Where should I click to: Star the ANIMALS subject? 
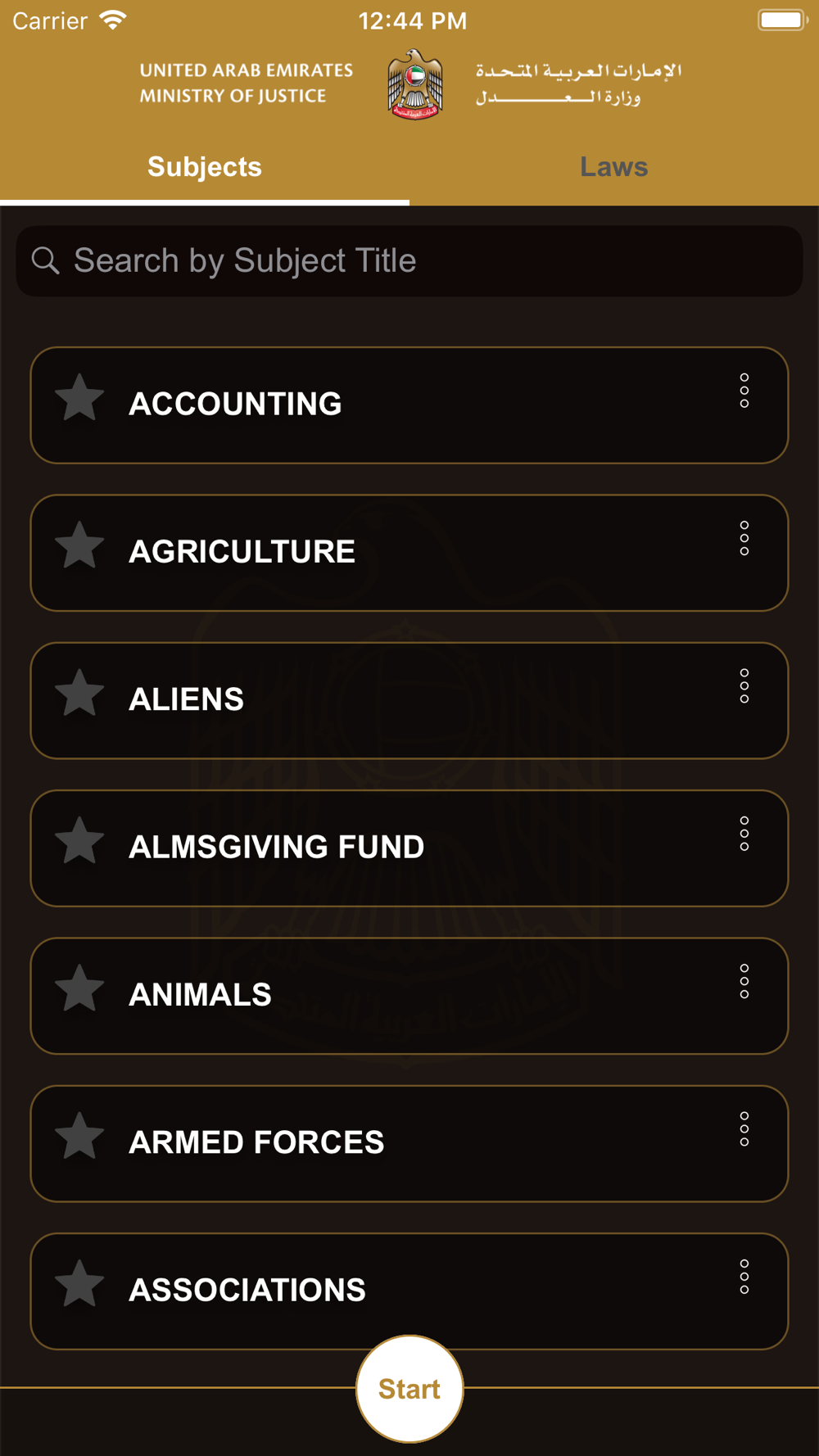click(79, 988)
